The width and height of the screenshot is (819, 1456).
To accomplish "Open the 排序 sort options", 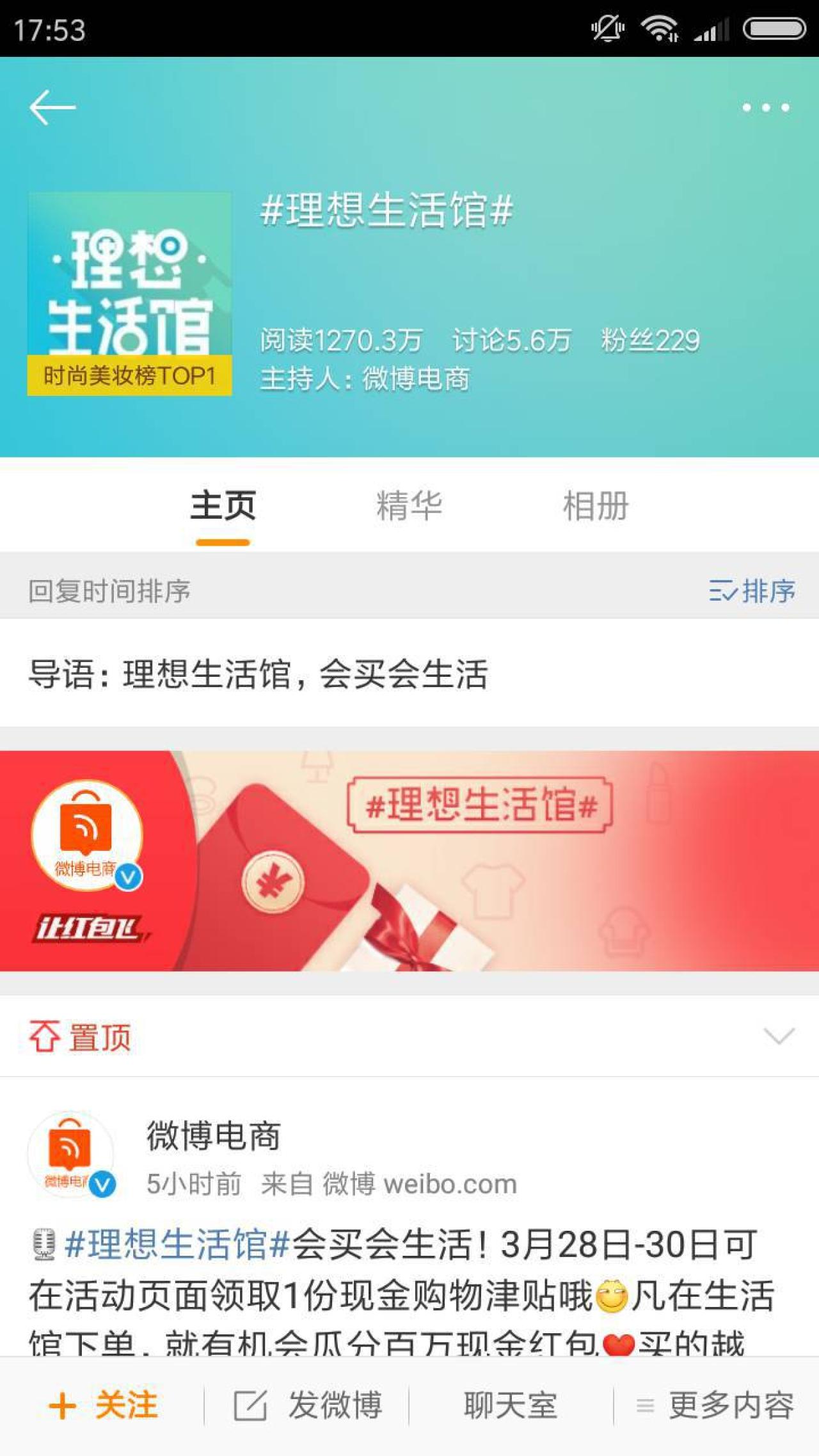I will [x=752, y=590].
